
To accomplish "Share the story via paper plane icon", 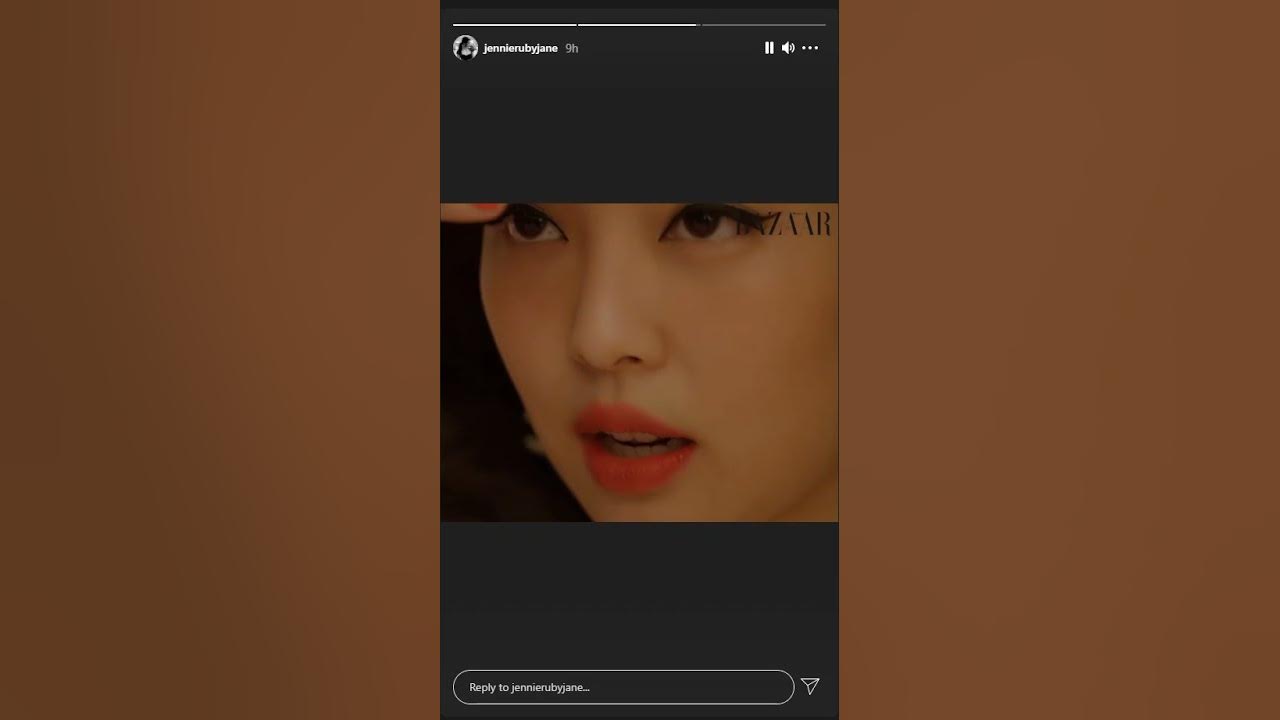I will pyautogui.click(x=810, y=686).
